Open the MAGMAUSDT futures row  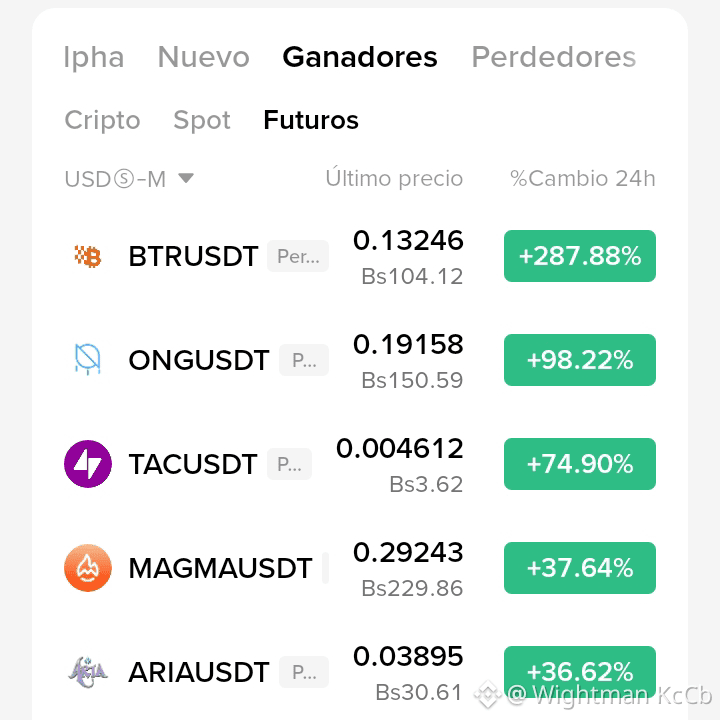click(360, 568)
